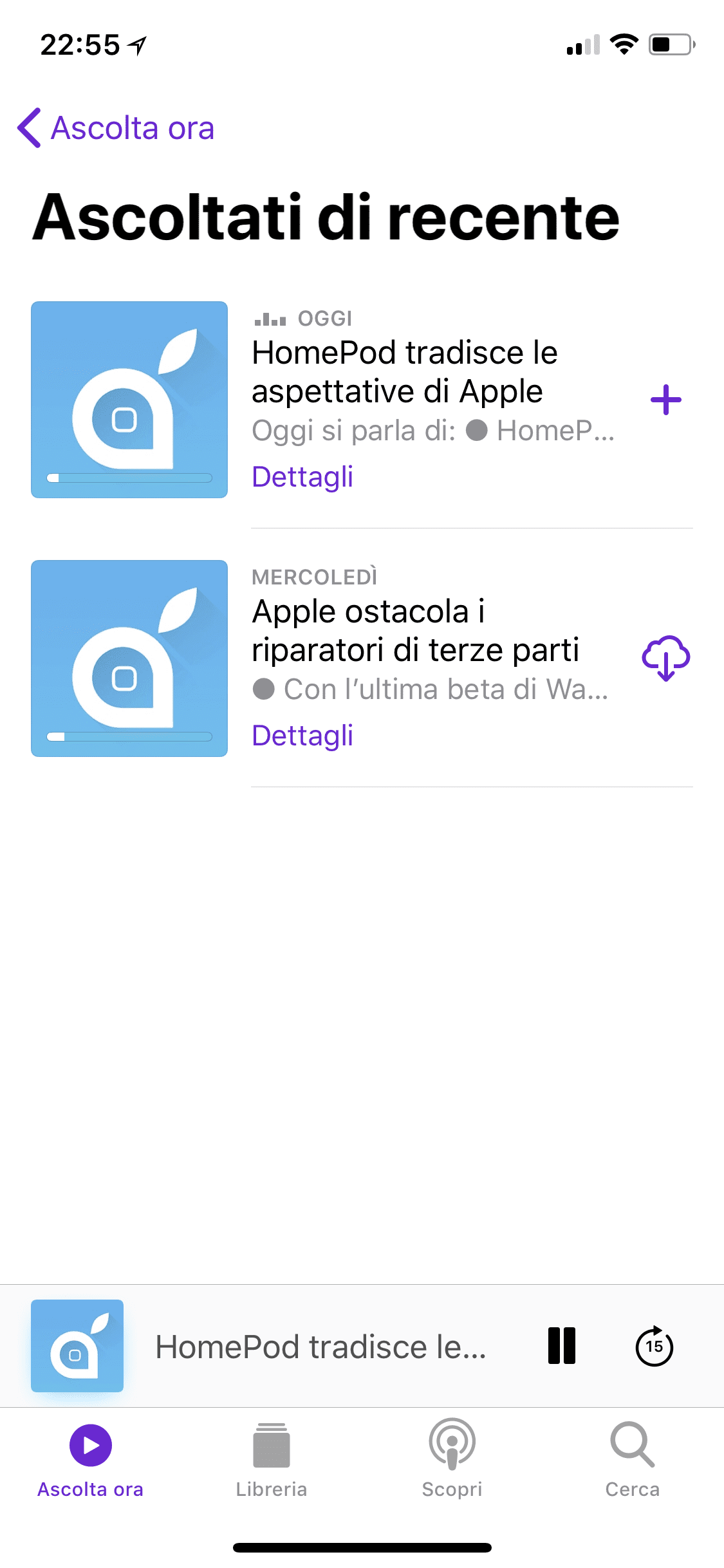The image size is (724, 1568).
Task: Add HomePod episode to library with plus icon
Action: point(666,400)
